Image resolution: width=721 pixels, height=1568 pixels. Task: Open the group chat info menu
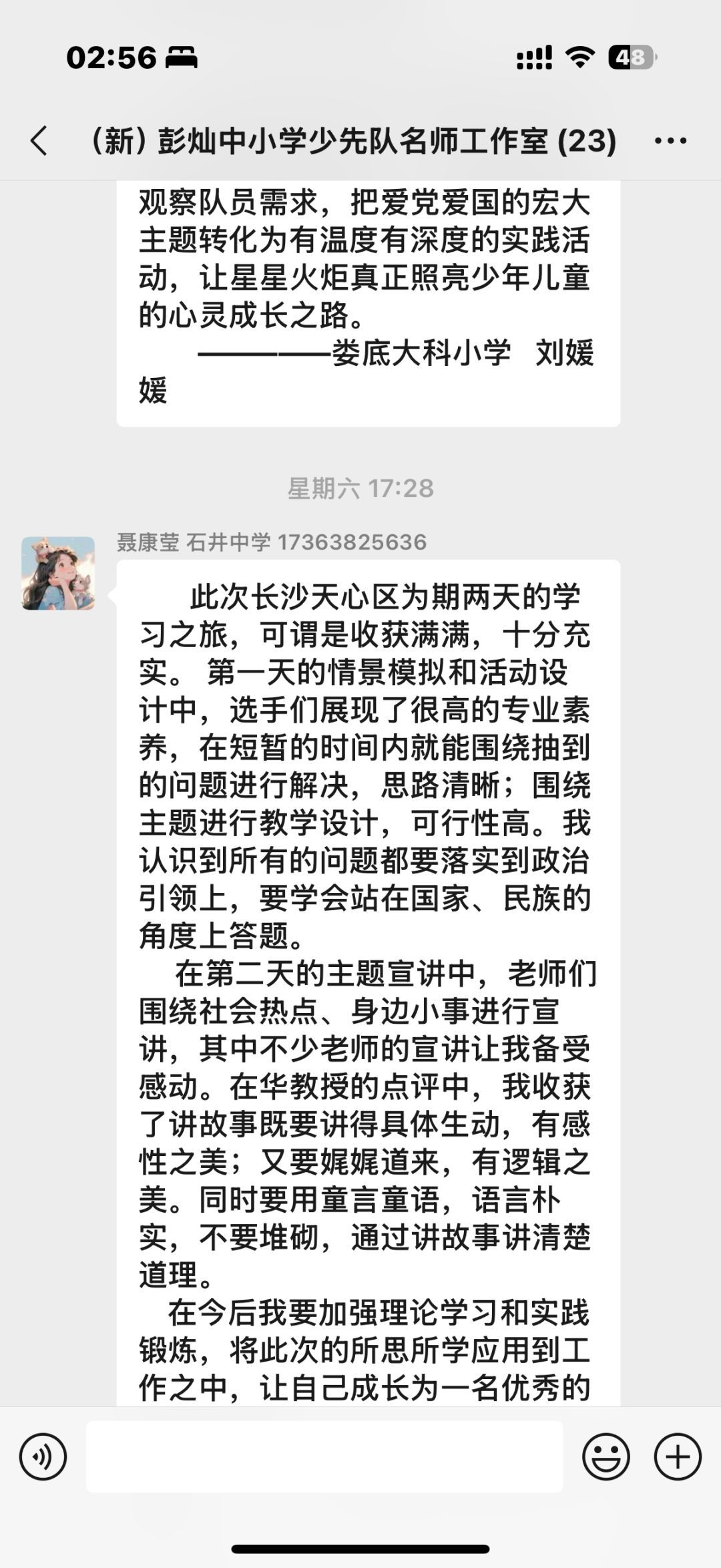(x=670, y=141)
